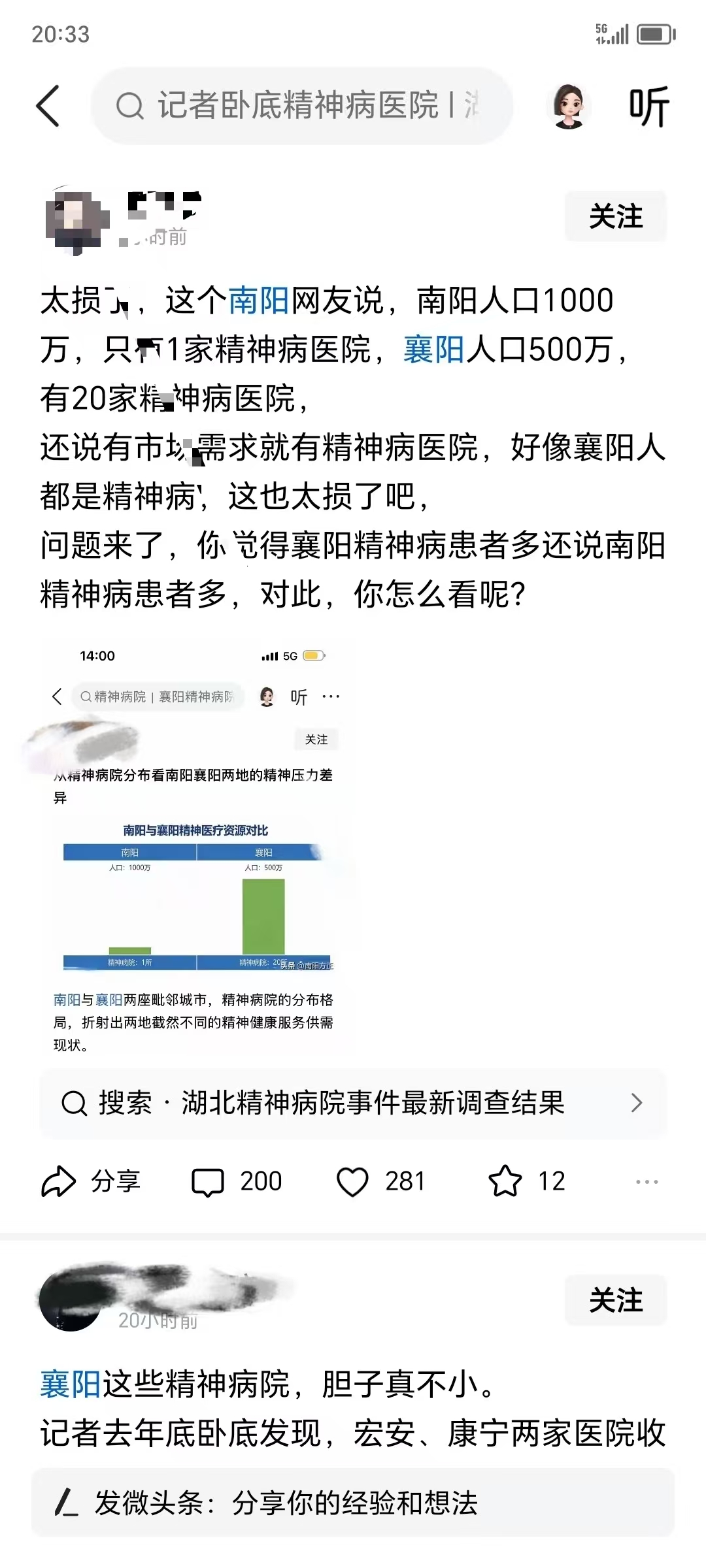
Task: Open the 南阳 link in the first post
Action: click(x=259, y=301)
